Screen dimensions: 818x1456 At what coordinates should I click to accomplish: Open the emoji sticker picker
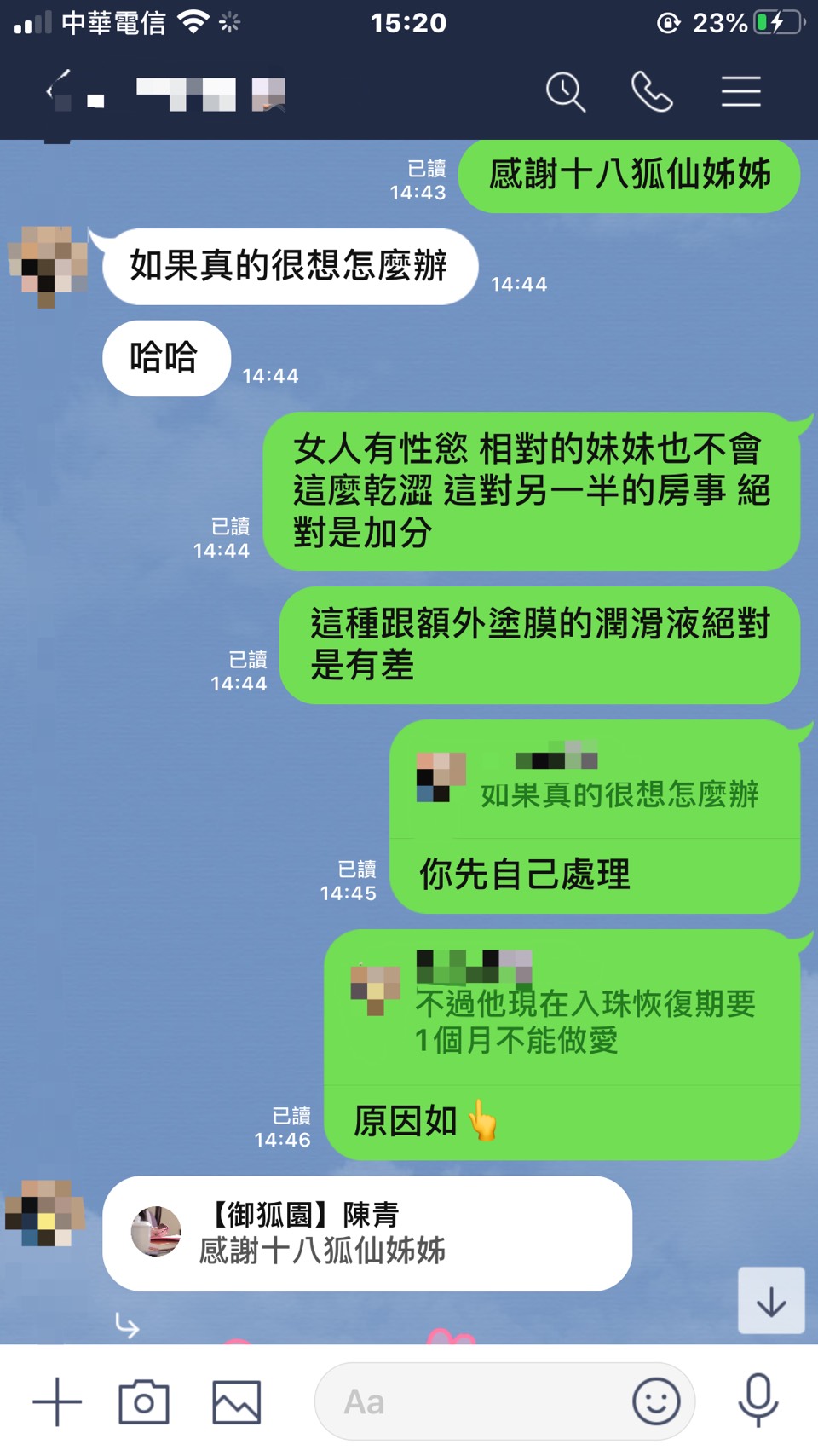656,1401
